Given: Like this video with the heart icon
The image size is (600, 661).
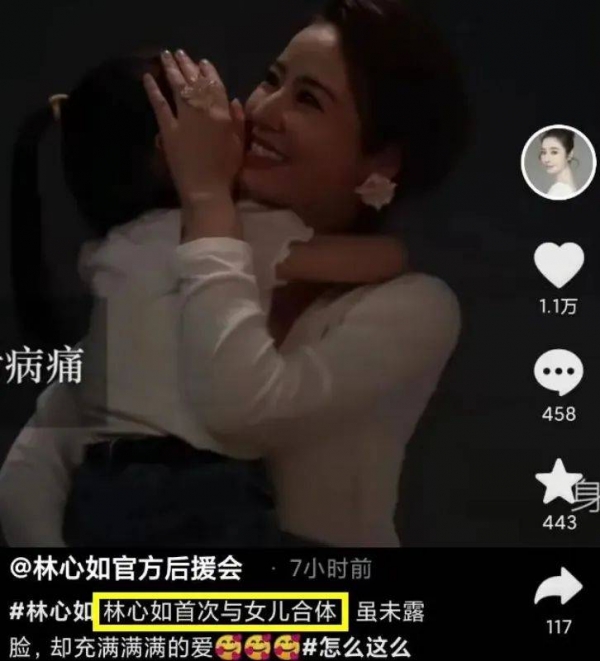Looking at the screenshot, I should tap(558, 266).
